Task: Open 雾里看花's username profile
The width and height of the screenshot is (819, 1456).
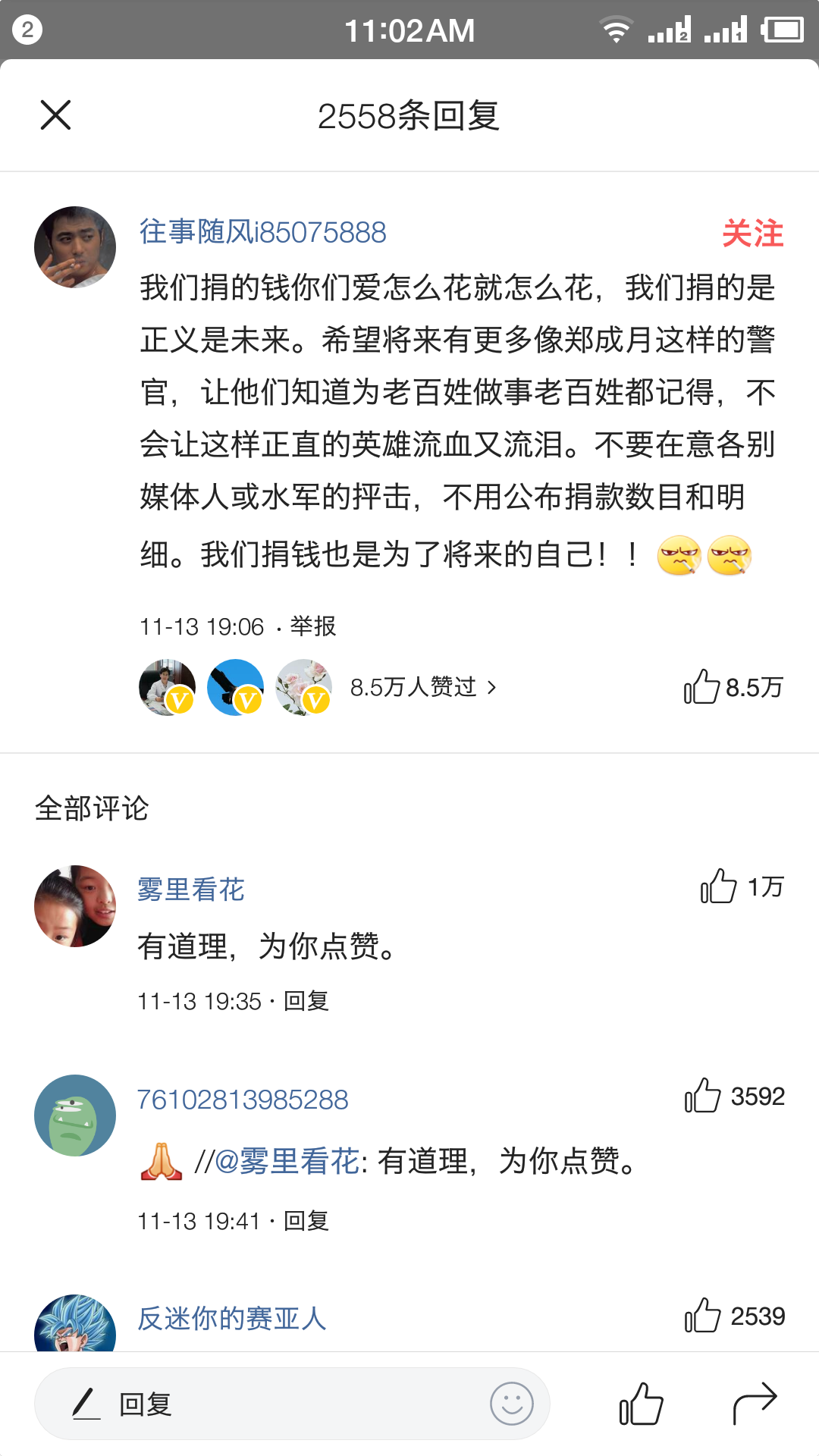Action: 191,889
